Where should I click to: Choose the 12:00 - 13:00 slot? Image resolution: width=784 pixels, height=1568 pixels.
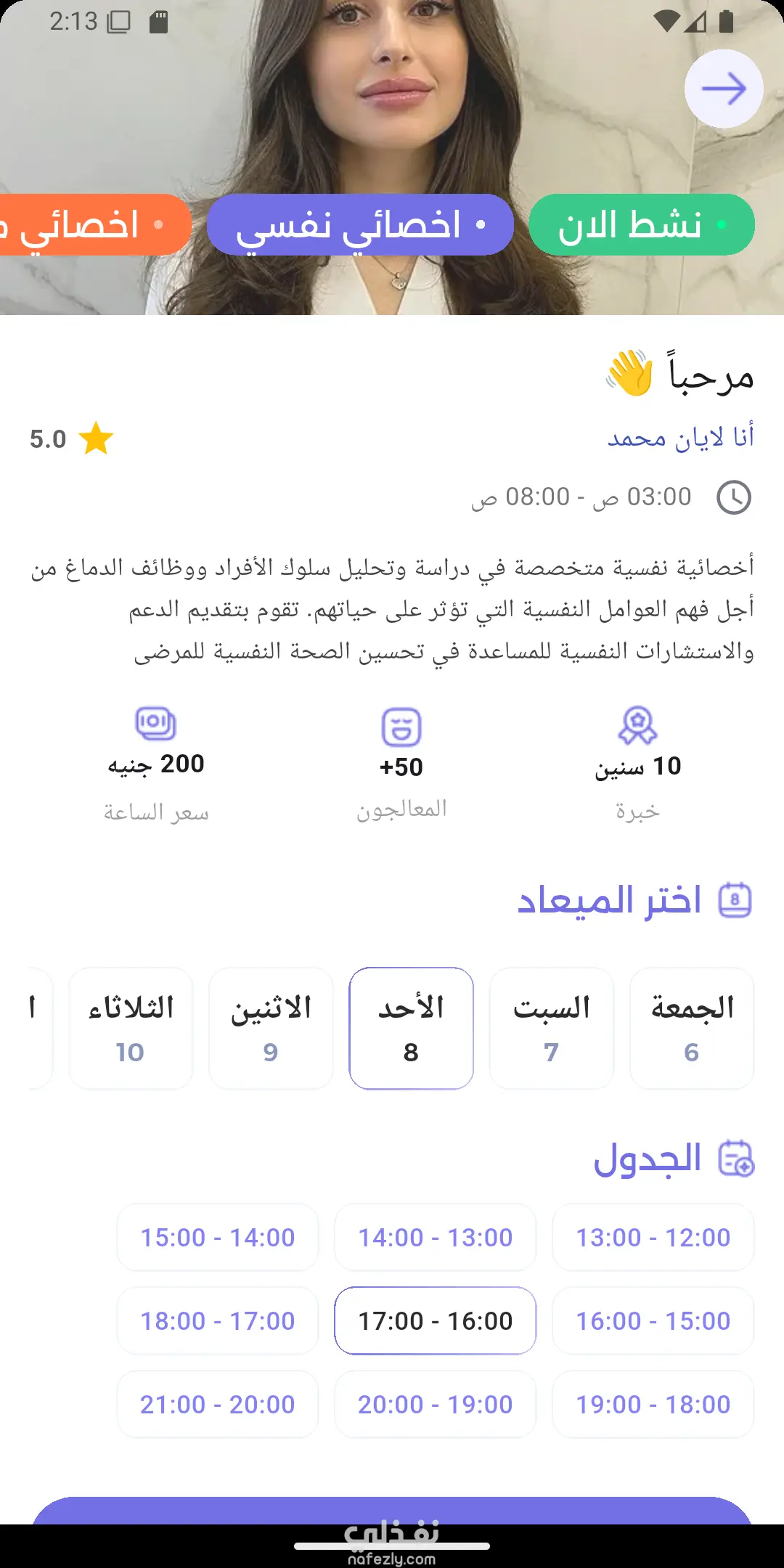(x=653, y=1237)
